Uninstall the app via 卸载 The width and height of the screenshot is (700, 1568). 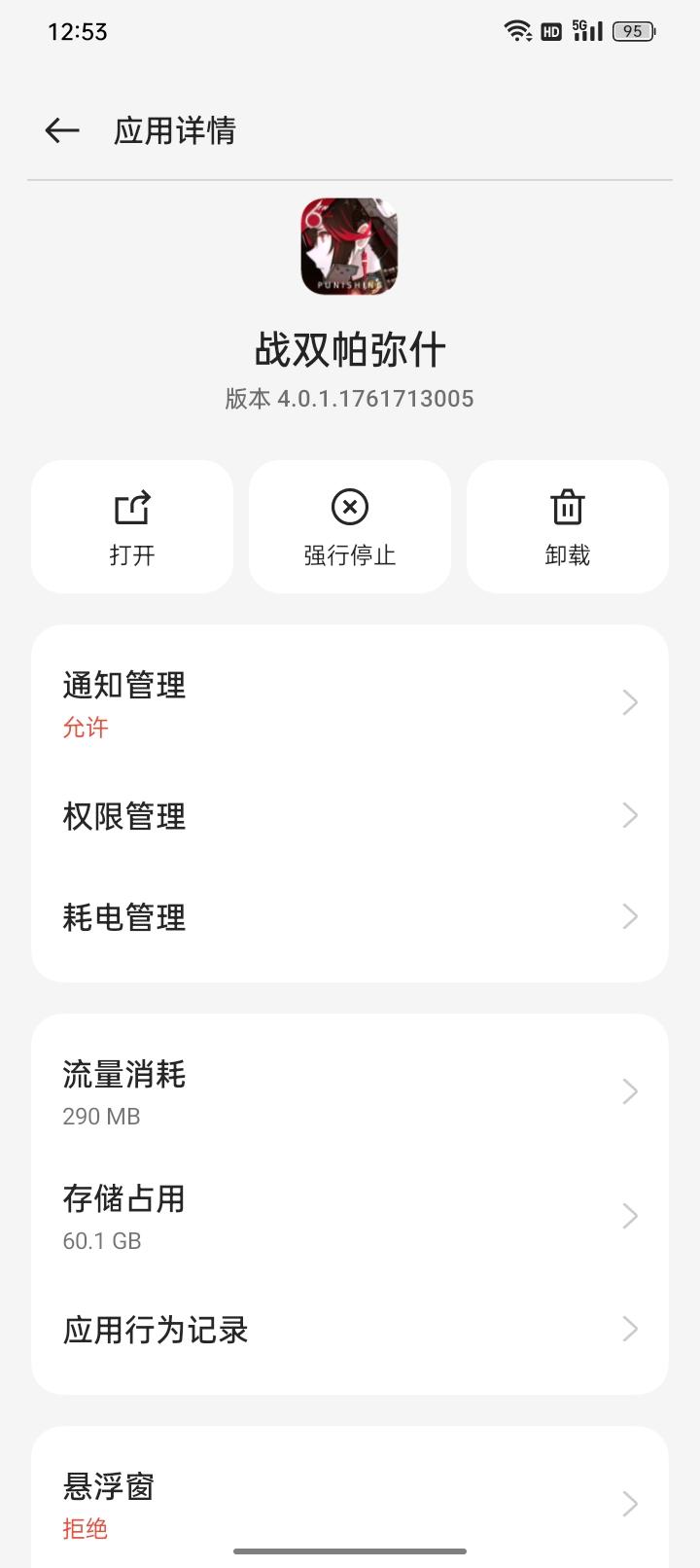[568, 527]
